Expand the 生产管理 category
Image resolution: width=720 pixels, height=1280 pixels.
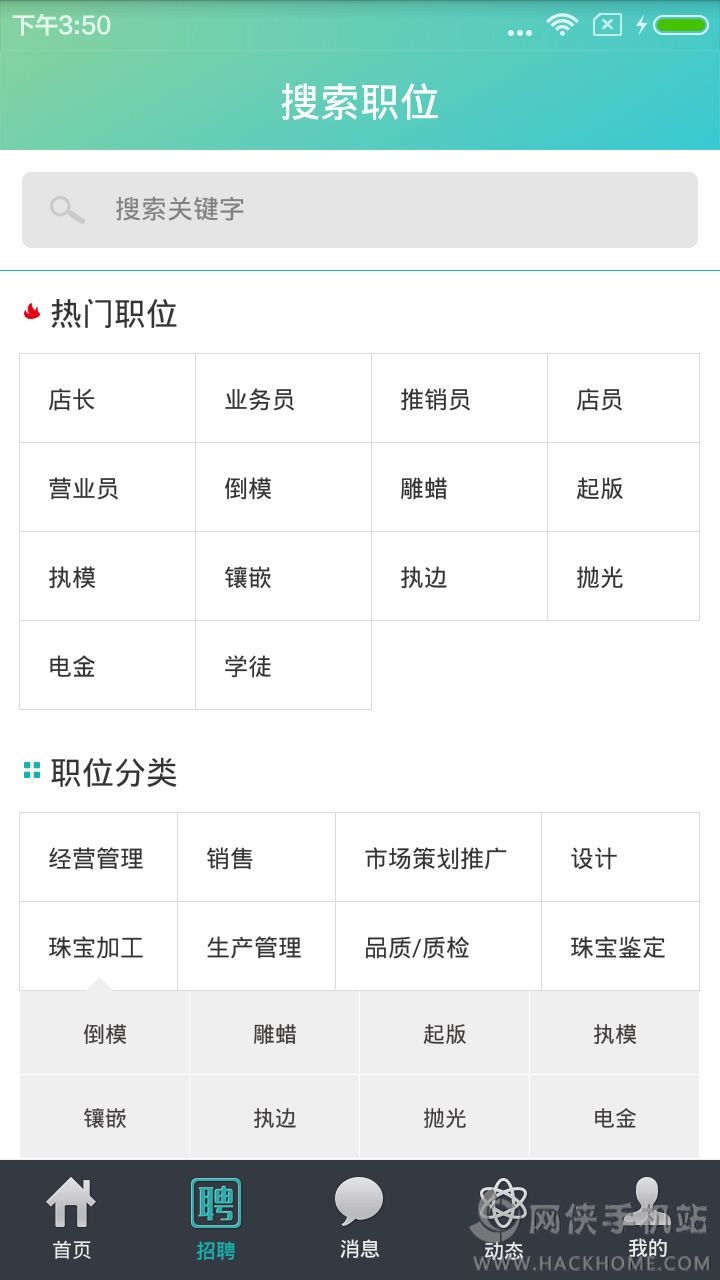pyautogui.click(x=256, y=947)
